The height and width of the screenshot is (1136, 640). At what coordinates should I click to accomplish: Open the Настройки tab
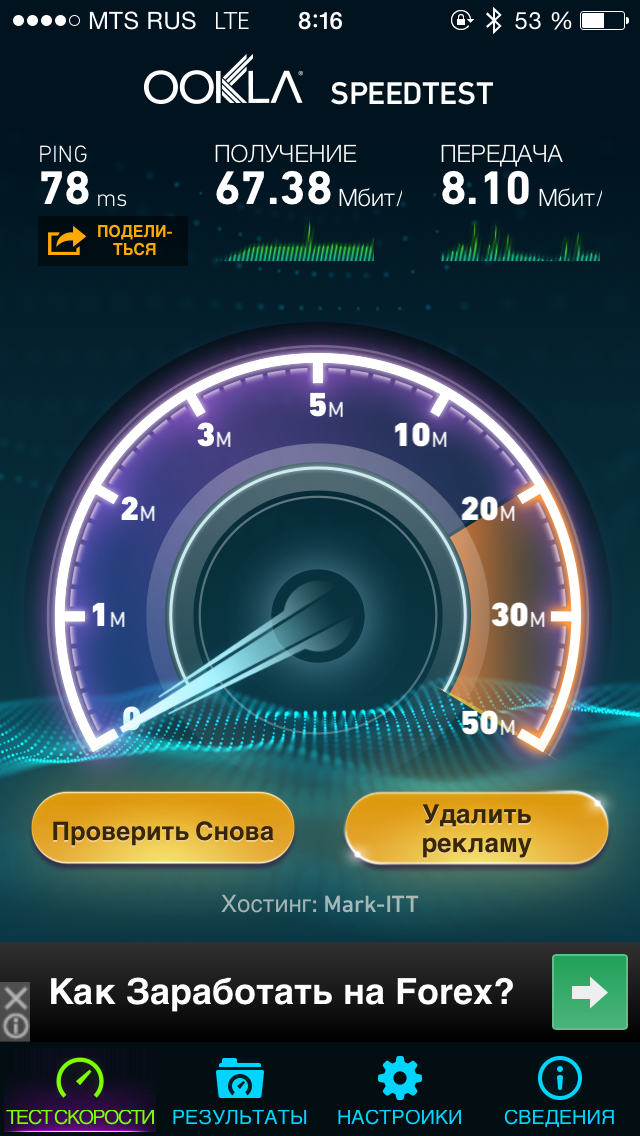399,1092
